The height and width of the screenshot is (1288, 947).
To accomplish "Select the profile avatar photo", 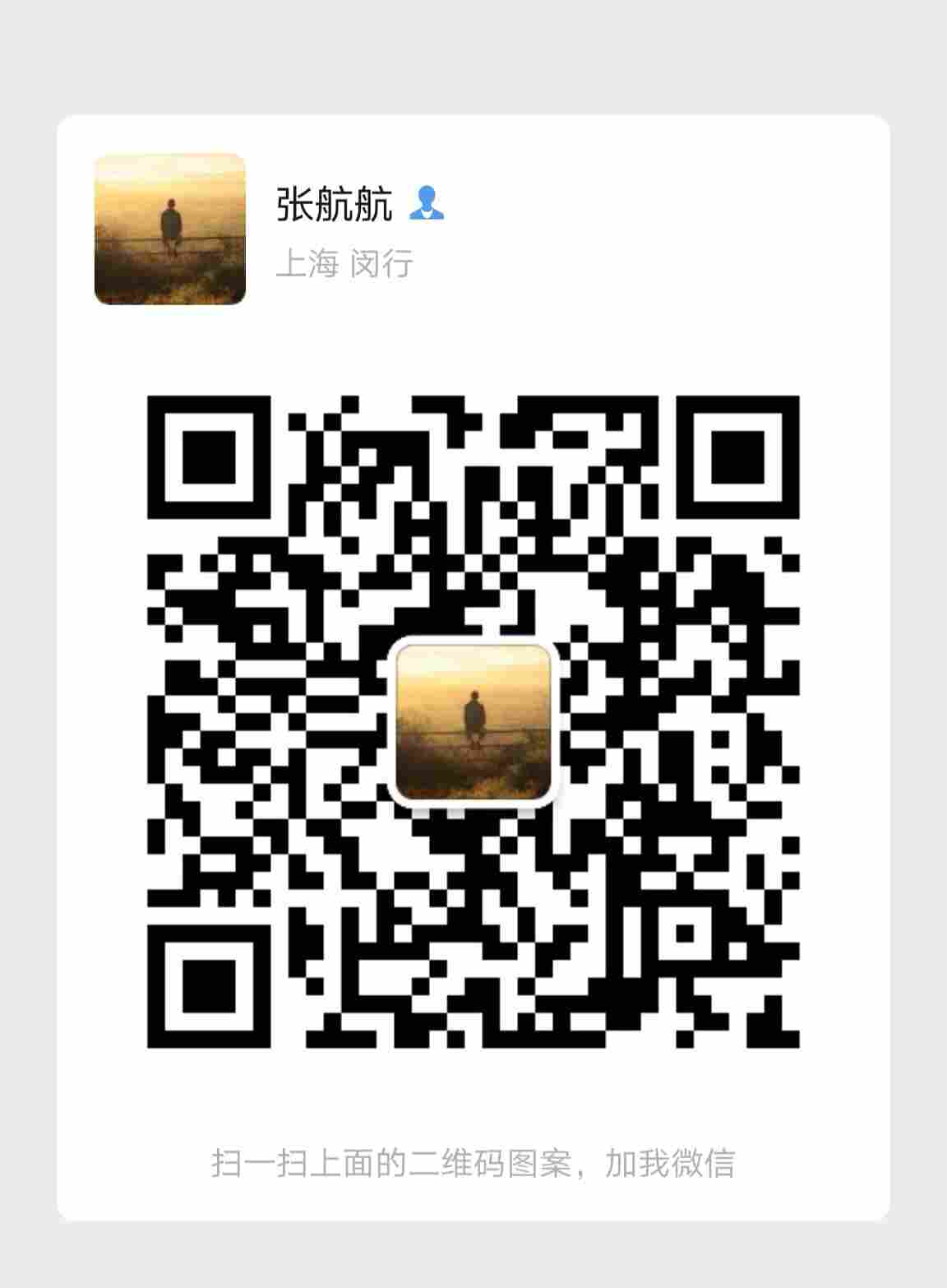I will (x=169, y=230).
